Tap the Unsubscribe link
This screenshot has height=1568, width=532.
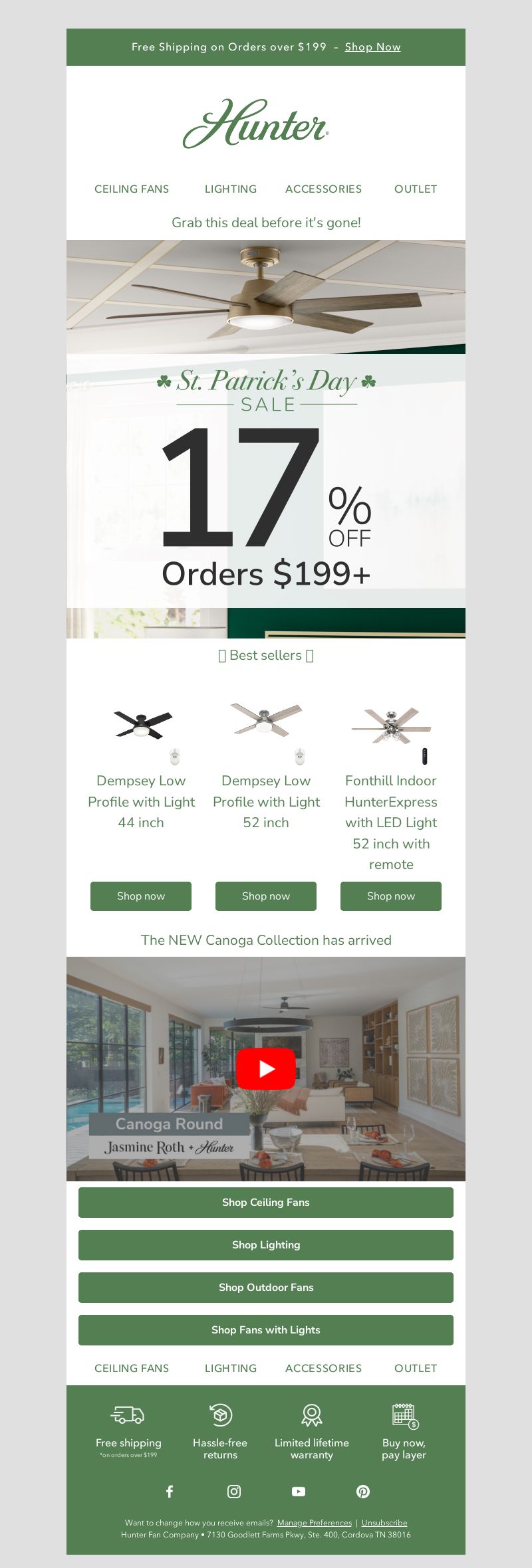pos(384,1523)
